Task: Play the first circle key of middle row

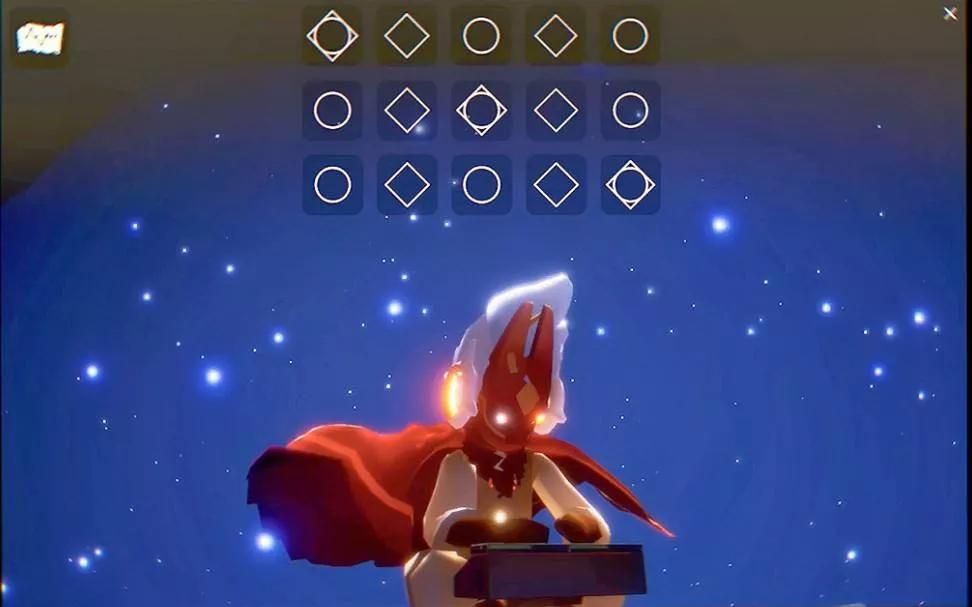Action: (x=332, y=110)
